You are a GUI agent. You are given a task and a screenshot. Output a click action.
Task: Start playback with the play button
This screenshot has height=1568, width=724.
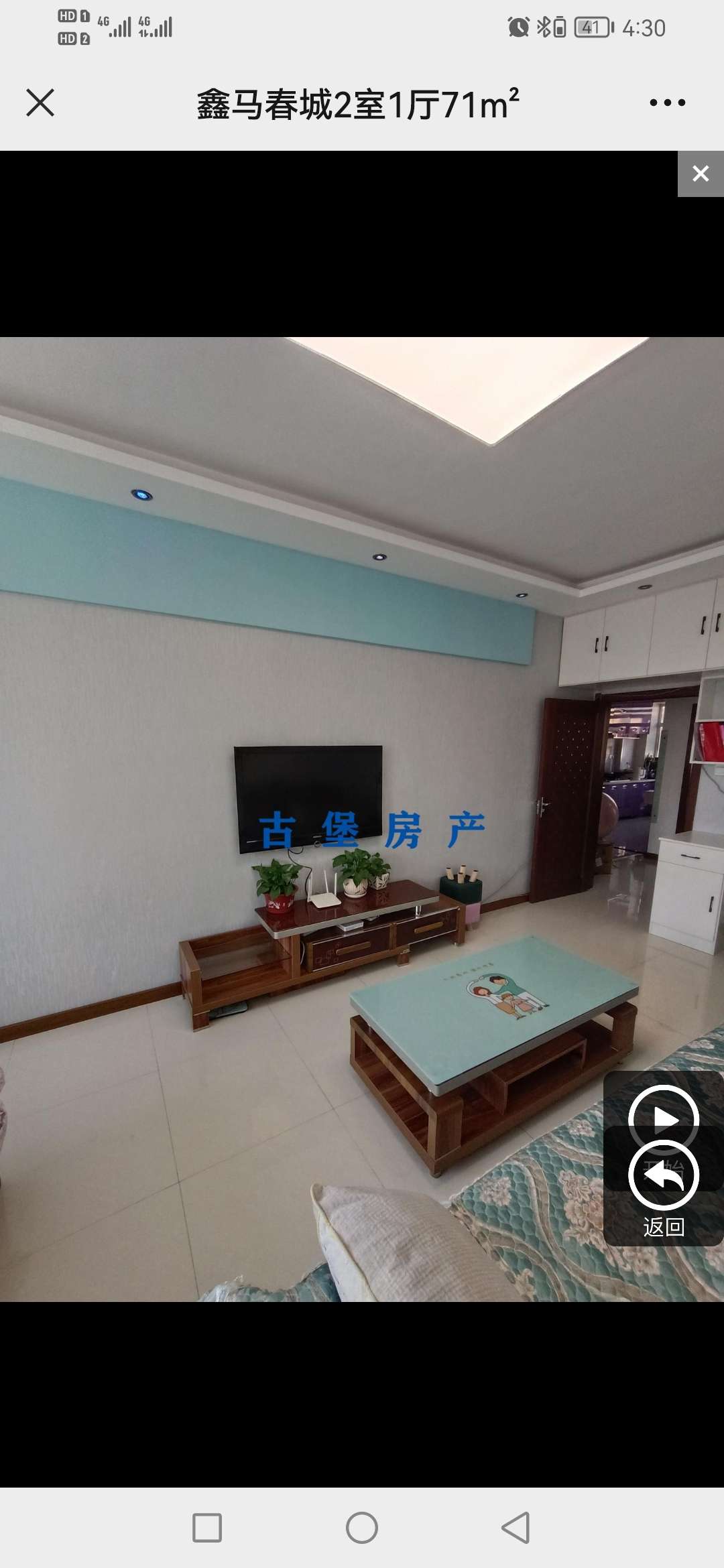(663, 1118)
